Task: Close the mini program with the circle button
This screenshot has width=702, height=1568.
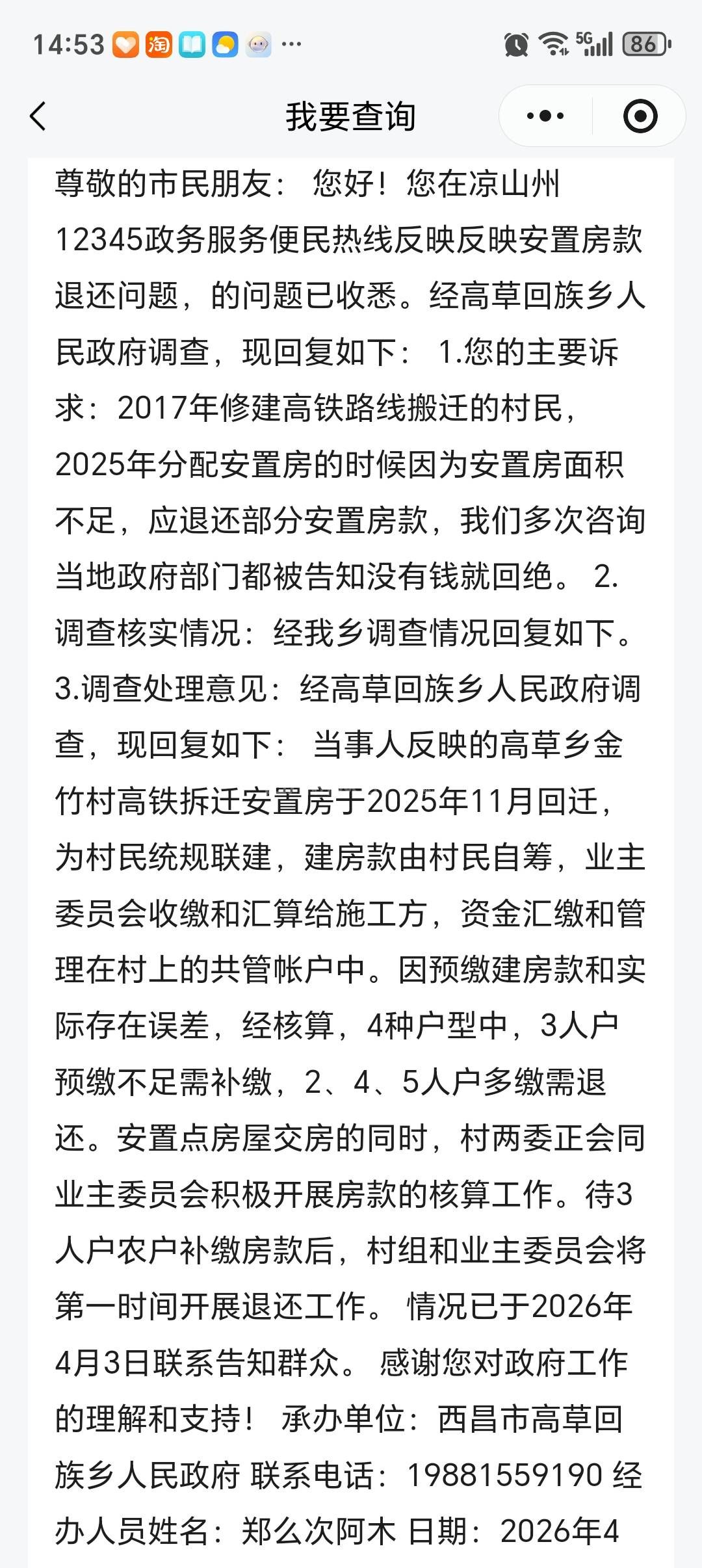Action: [640, 116]
